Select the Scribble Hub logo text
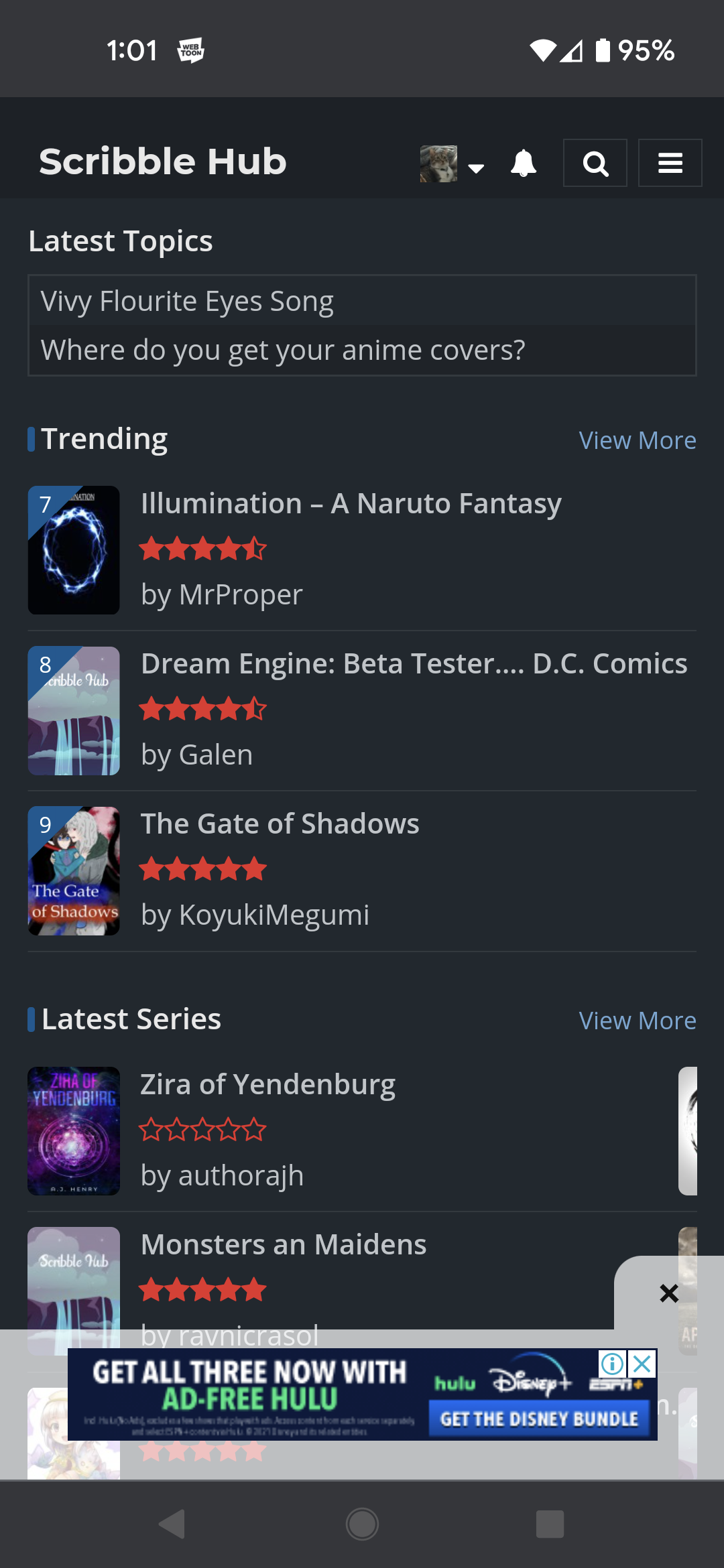The width and height of the screenshot is (724, 1568). point(163,161)
